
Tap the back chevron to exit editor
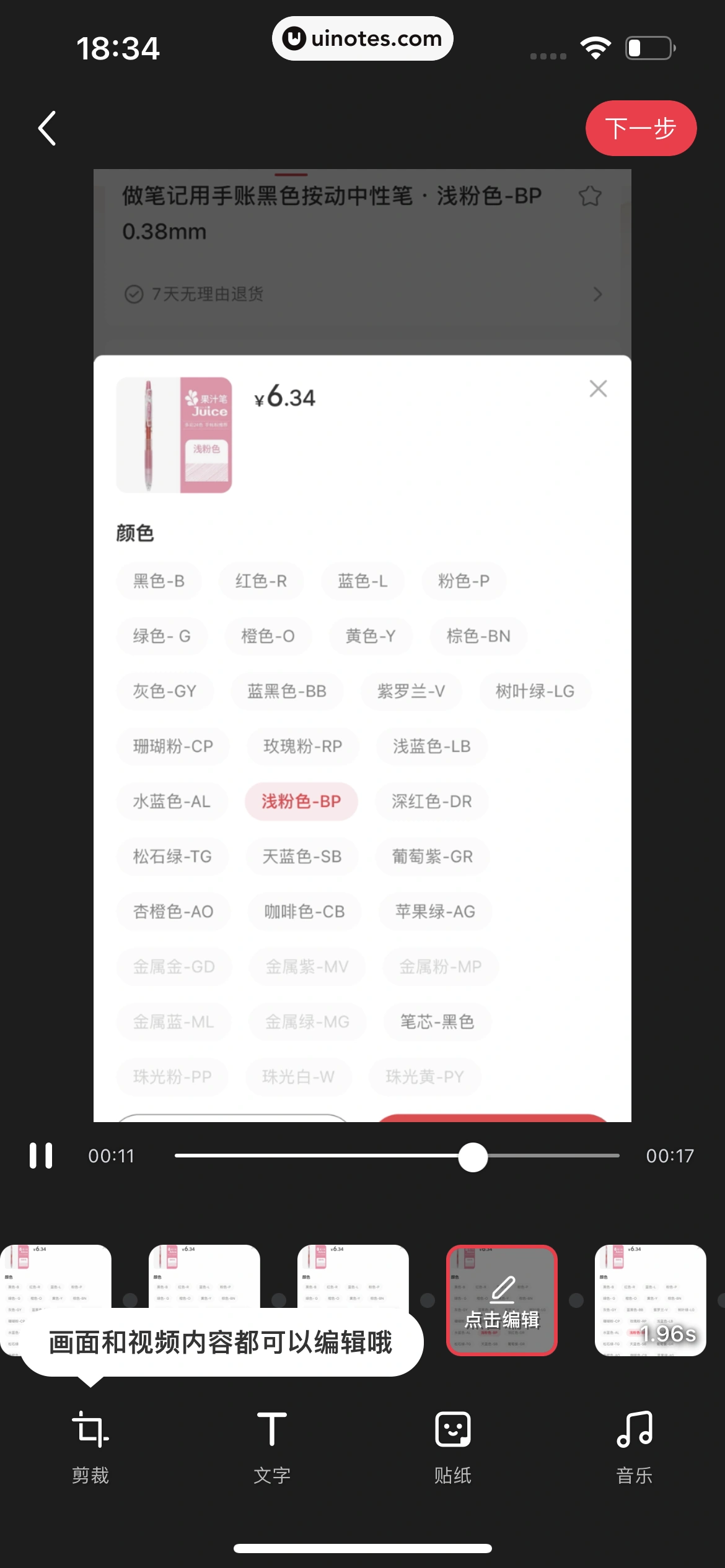tap(46, 128)
